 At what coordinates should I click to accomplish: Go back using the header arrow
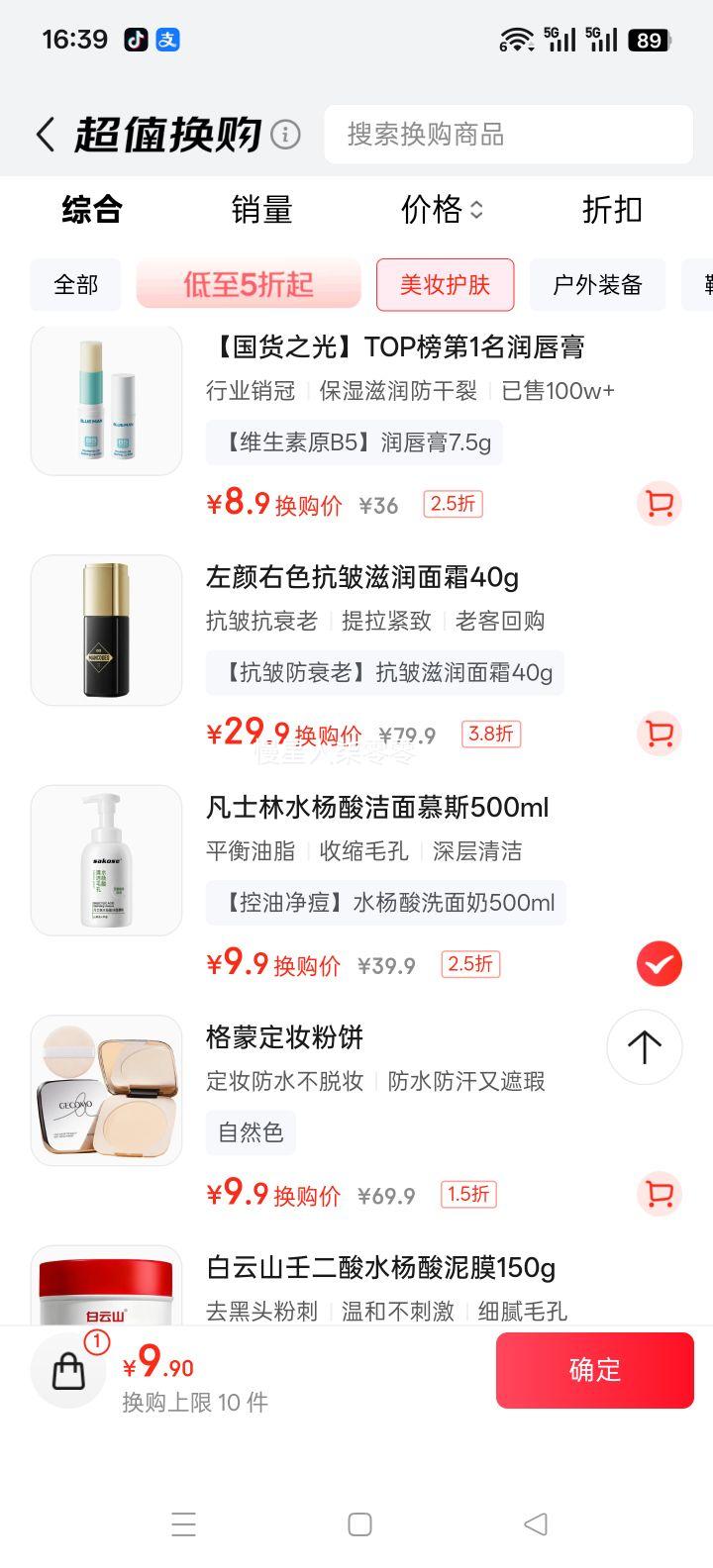46,134
